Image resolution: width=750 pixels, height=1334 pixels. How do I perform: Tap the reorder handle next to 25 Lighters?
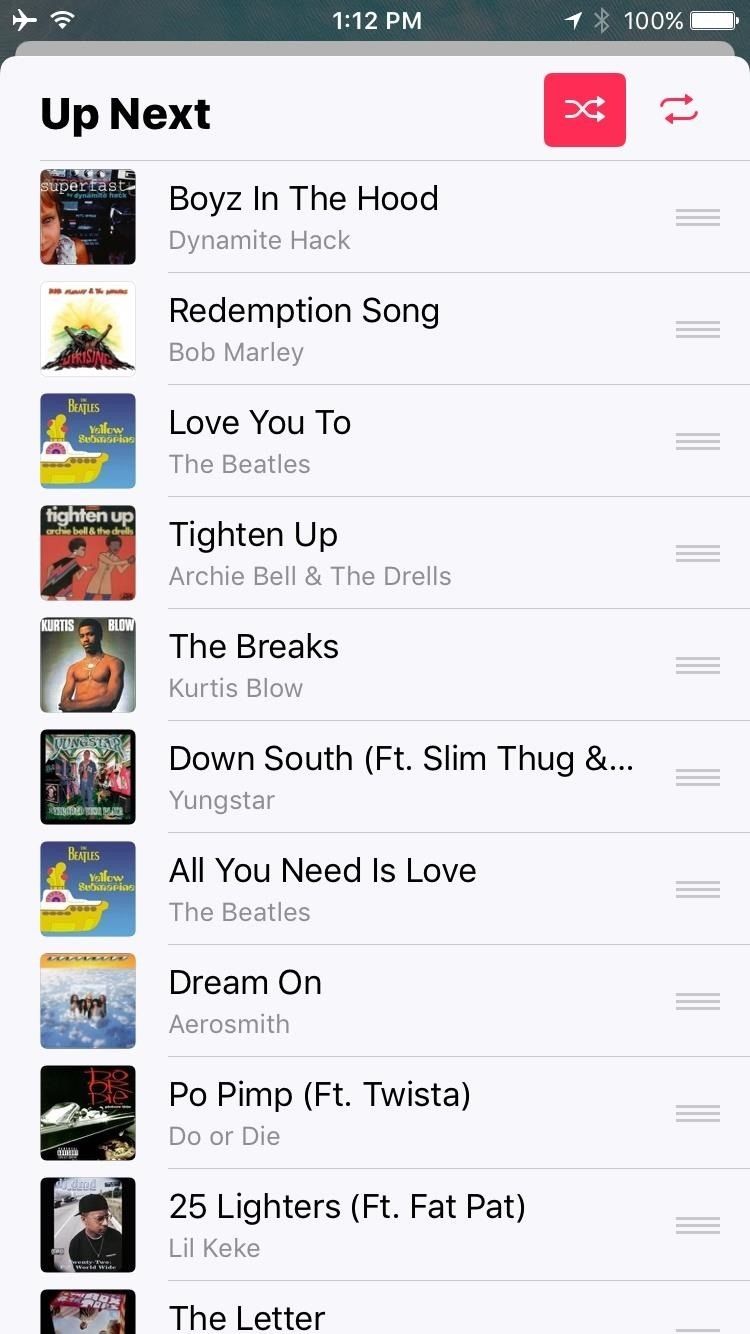pos(697,1225)
